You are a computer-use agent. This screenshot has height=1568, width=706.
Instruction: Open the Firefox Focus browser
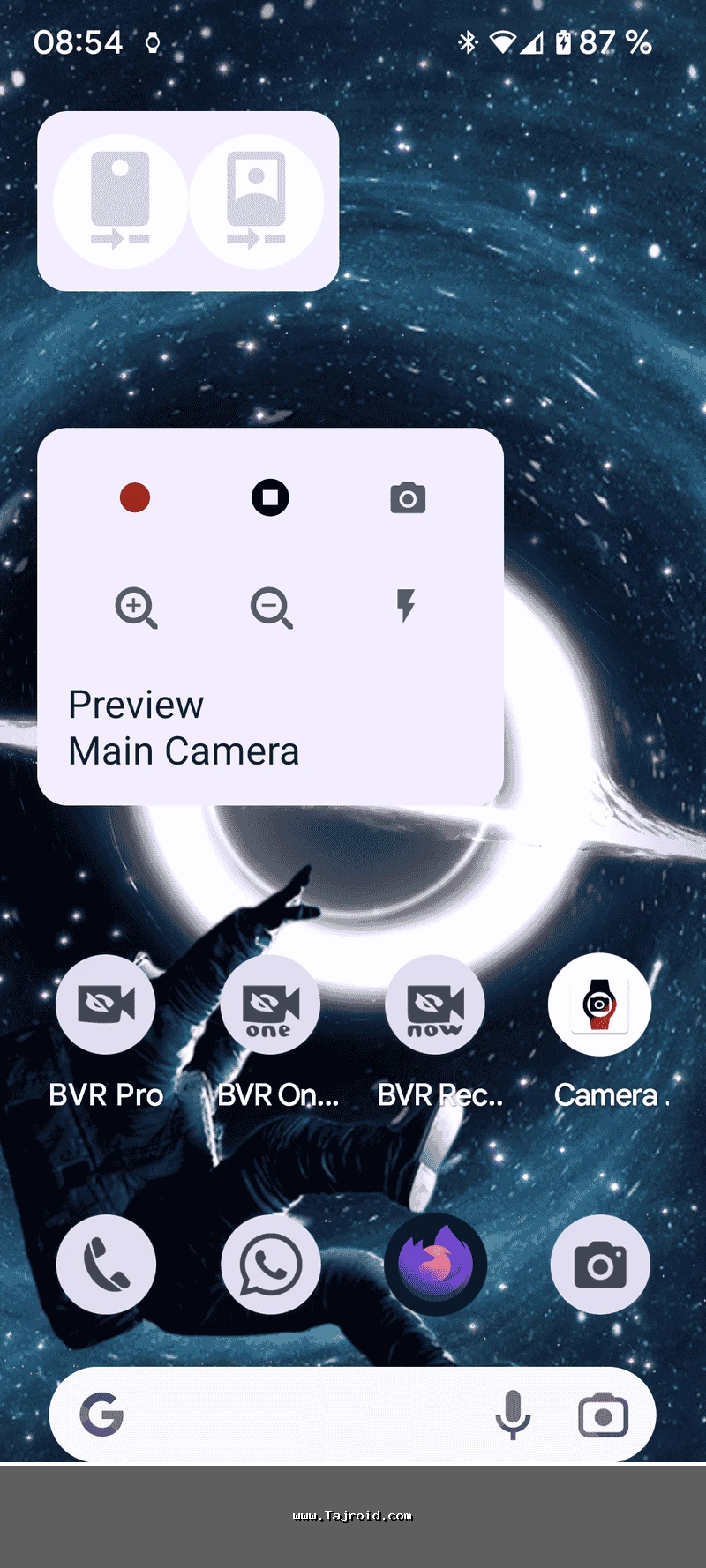point(435,1265)
